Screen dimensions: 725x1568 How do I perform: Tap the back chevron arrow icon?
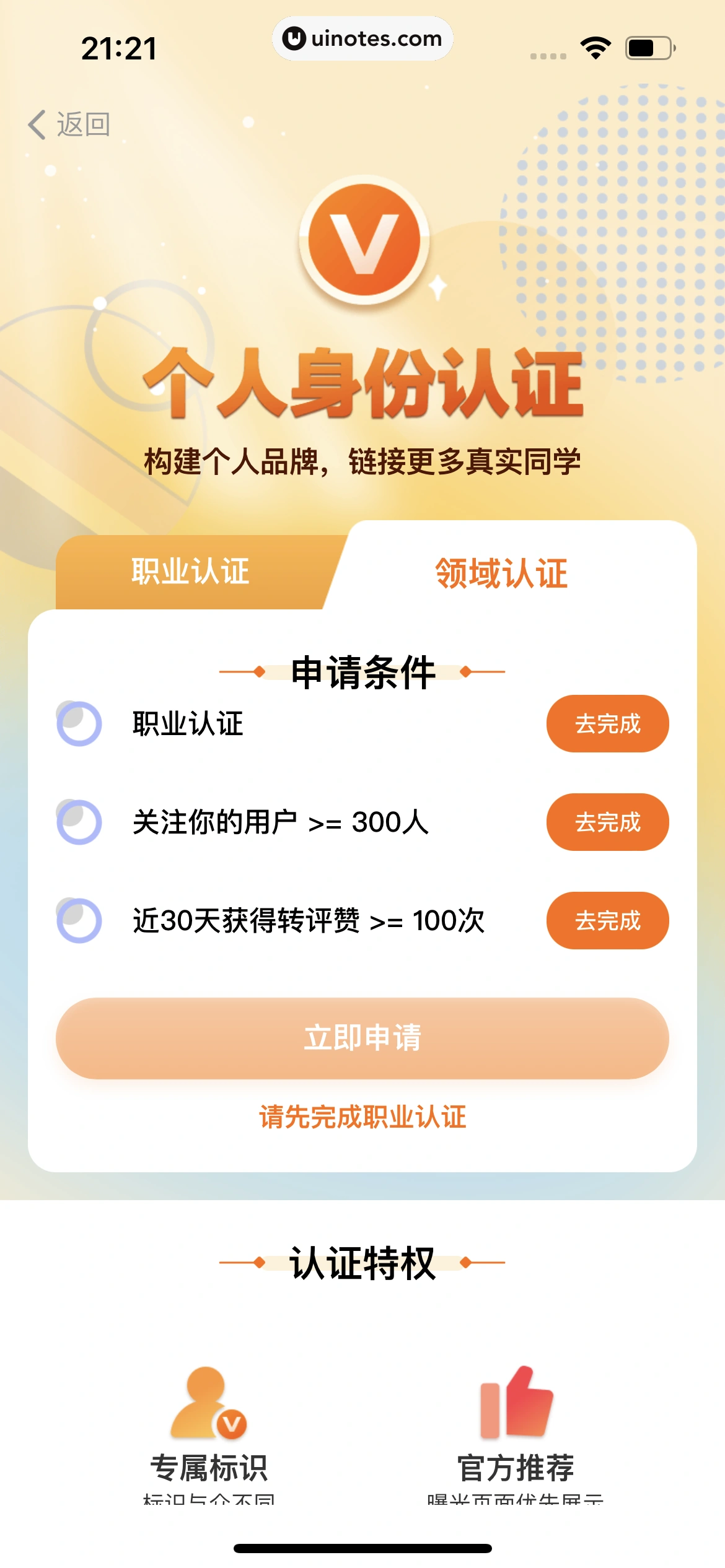[35, 124]
